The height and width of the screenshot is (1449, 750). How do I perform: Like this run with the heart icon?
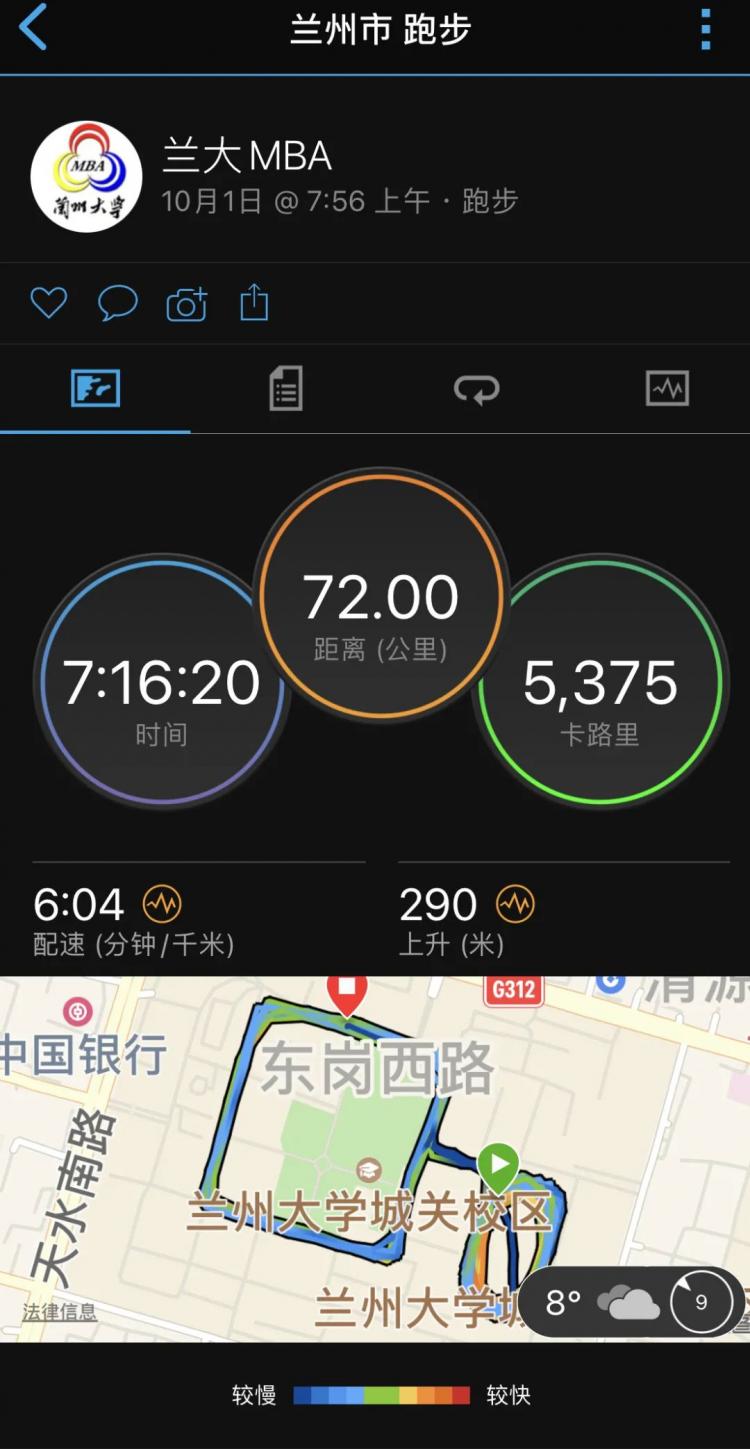coord(48,302)
